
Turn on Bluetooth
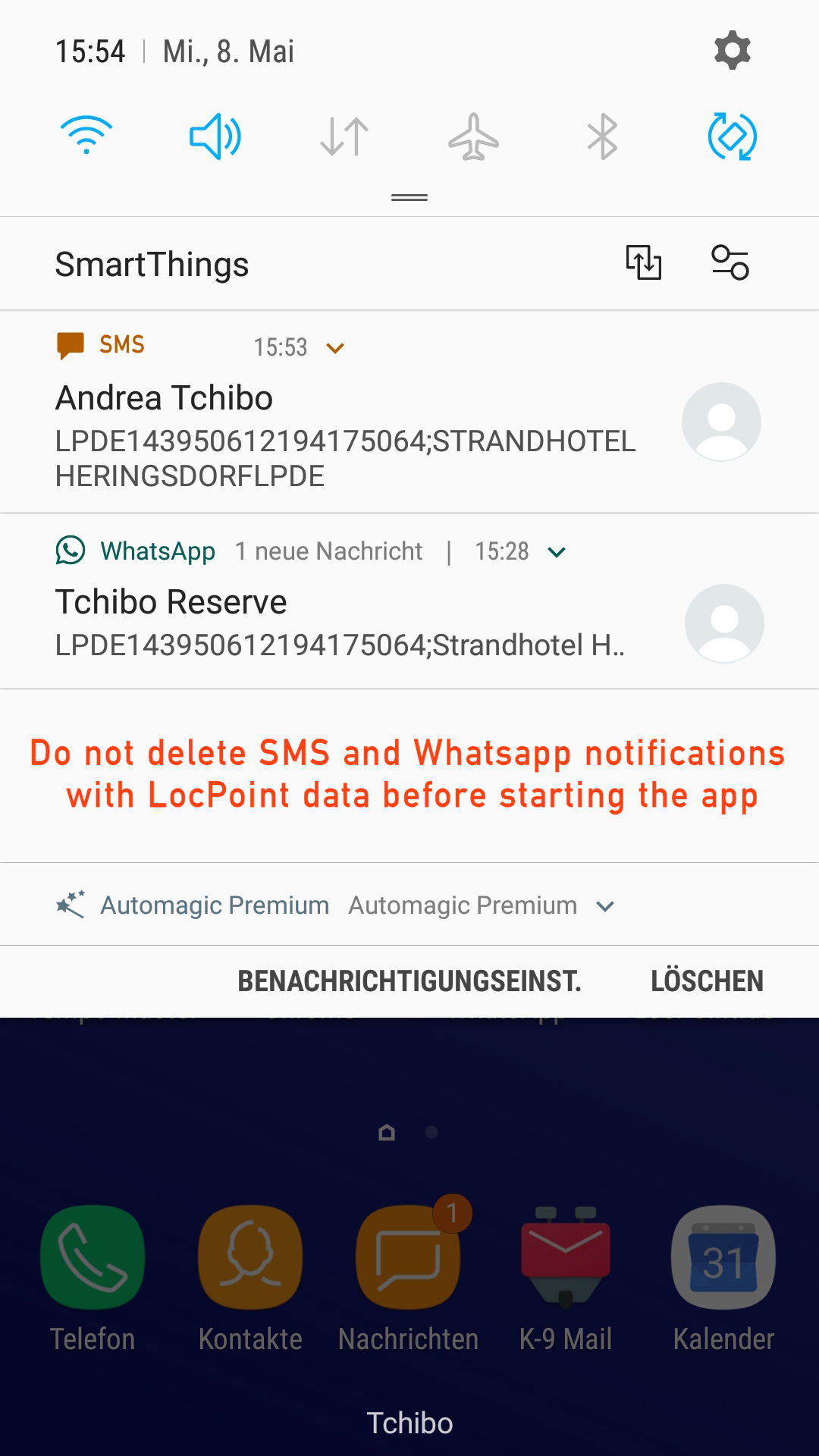[603, 136]
